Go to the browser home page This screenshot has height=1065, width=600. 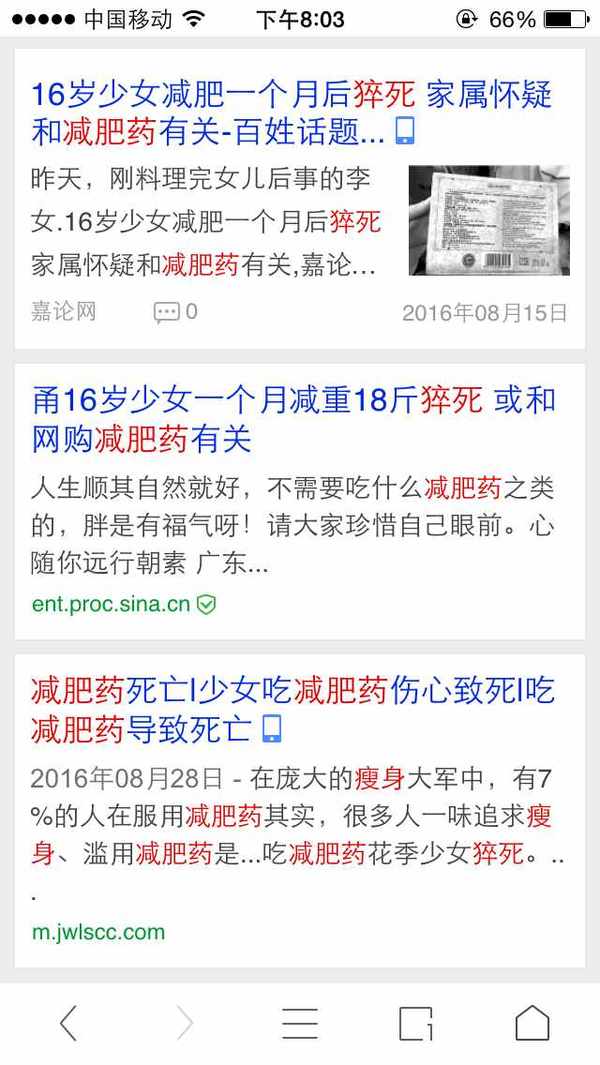(532, 1023)
